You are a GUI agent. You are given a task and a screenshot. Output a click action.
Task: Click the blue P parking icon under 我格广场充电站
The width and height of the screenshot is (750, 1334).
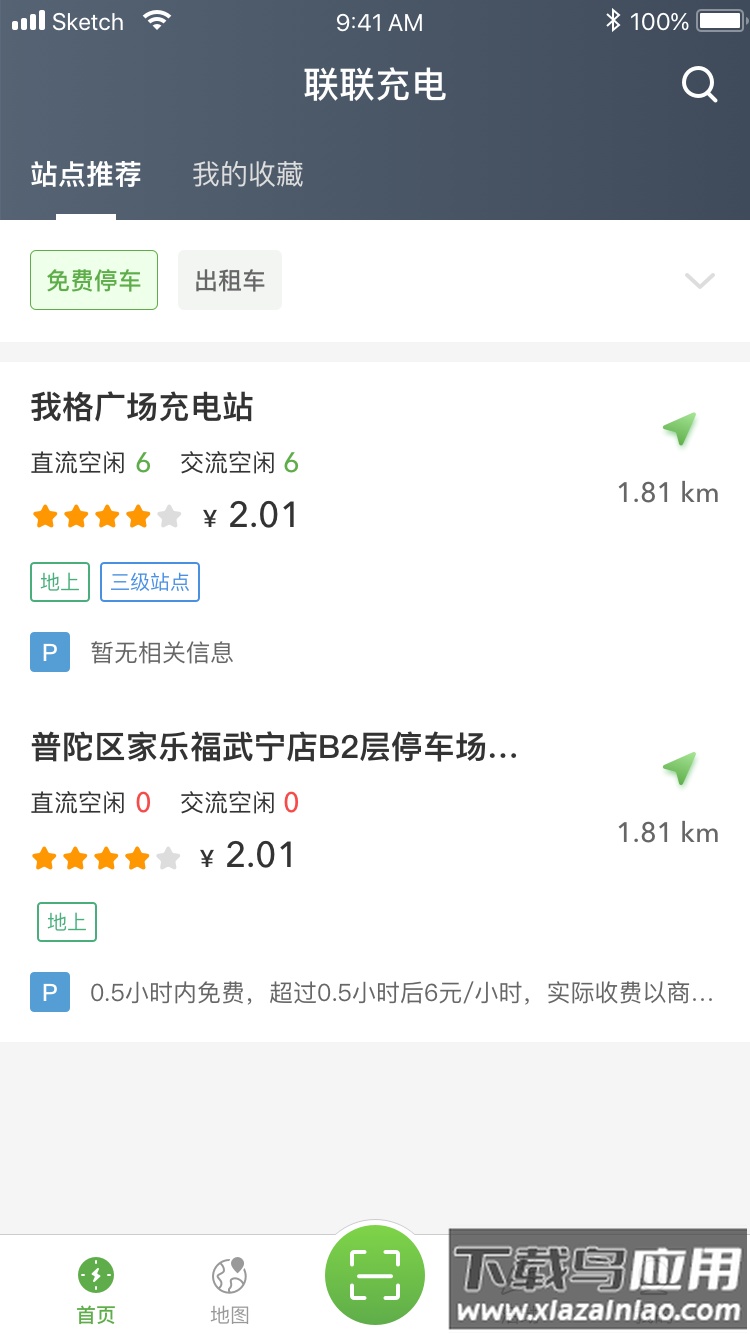tap(49, 652)
